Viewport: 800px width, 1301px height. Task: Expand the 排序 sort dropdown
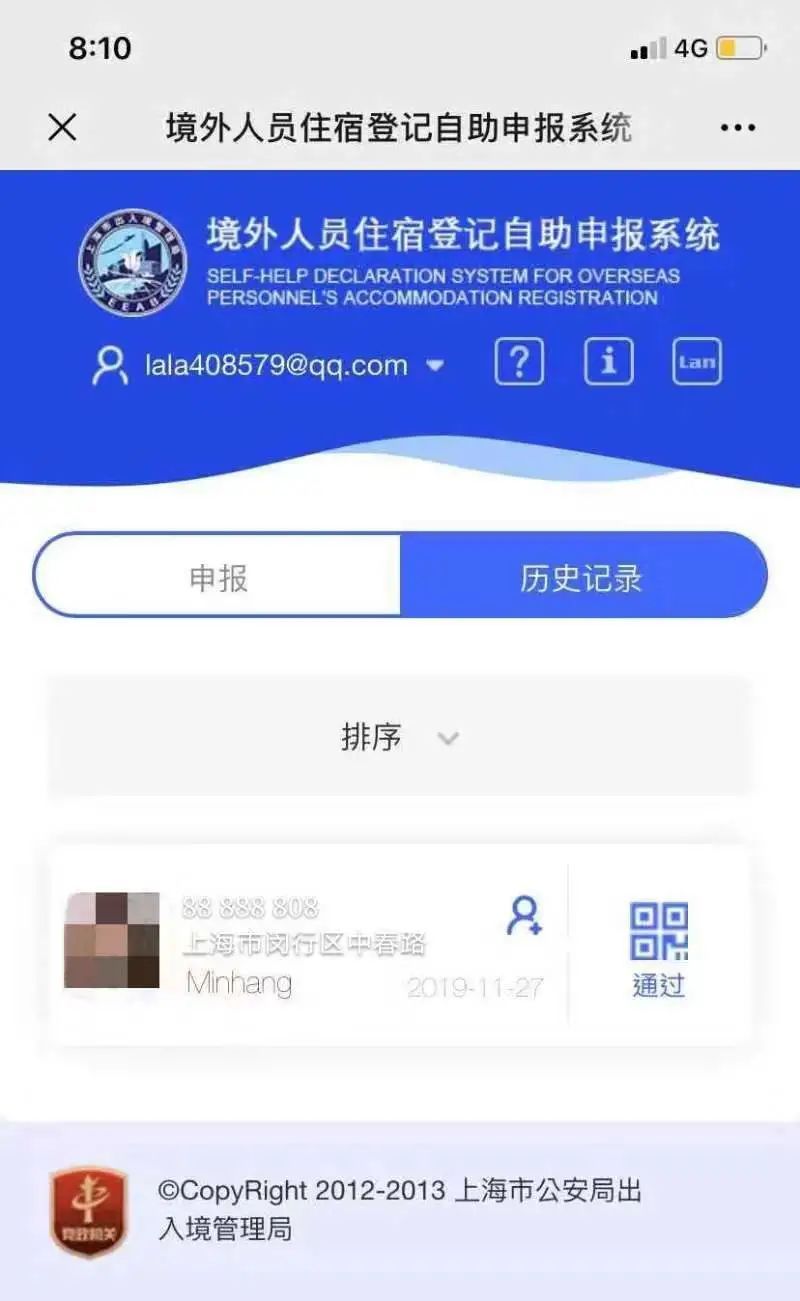pyautogui.click(x=399, y=738)
